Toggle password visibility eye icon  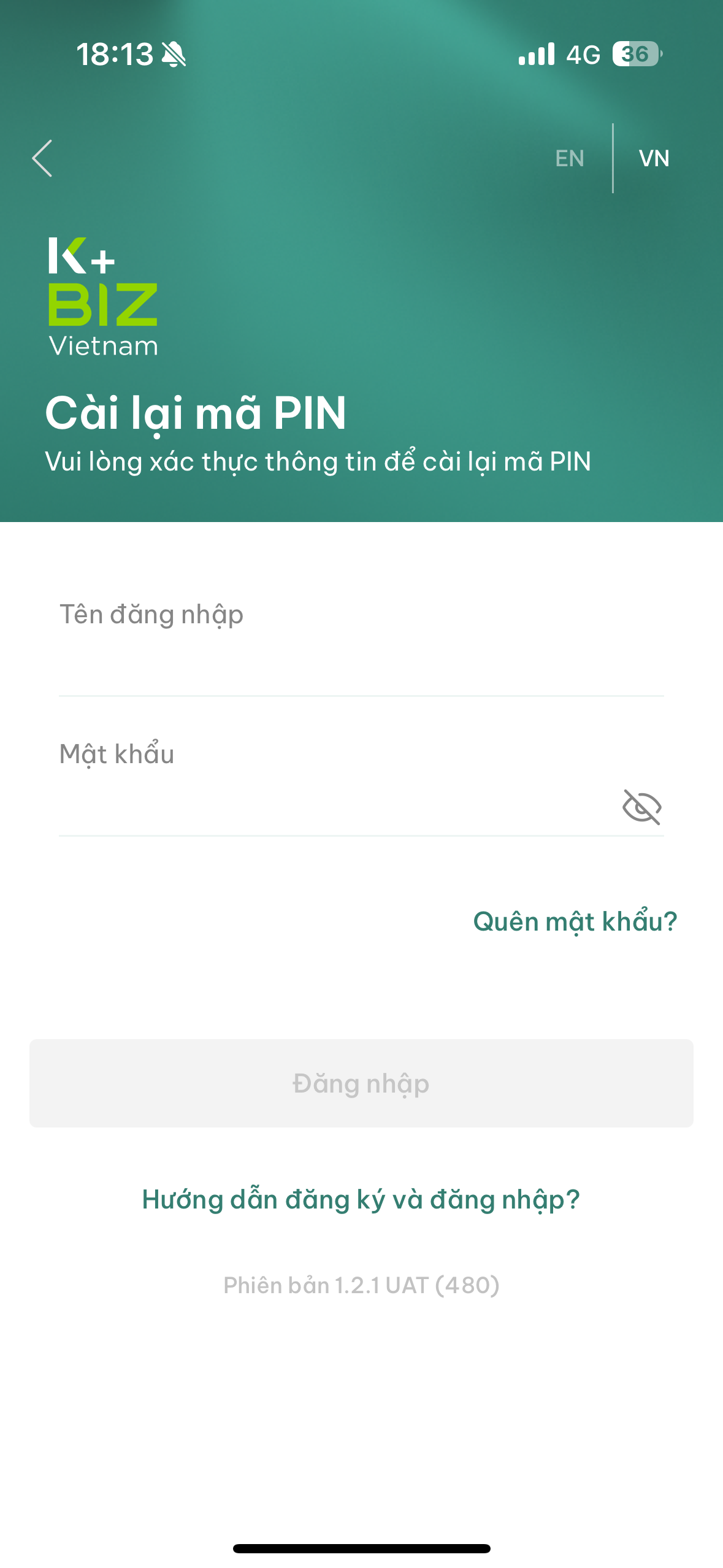tap(641, 807)
